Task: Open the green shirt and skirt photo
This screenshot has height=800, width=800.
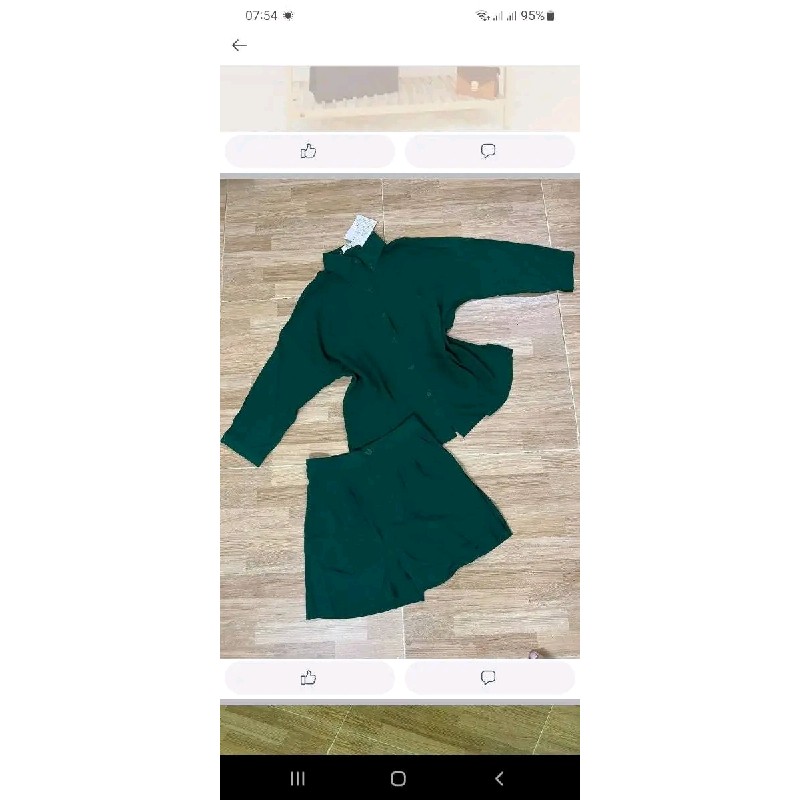Action: pos(399,418)
